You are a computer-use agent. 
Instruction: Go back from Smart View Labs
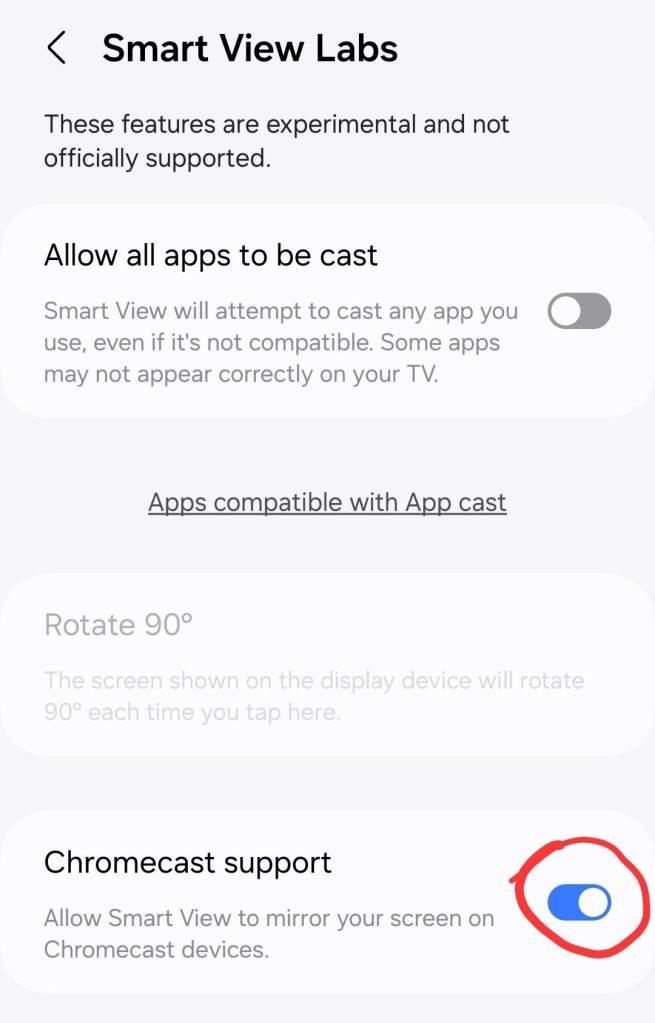(57, 48)
